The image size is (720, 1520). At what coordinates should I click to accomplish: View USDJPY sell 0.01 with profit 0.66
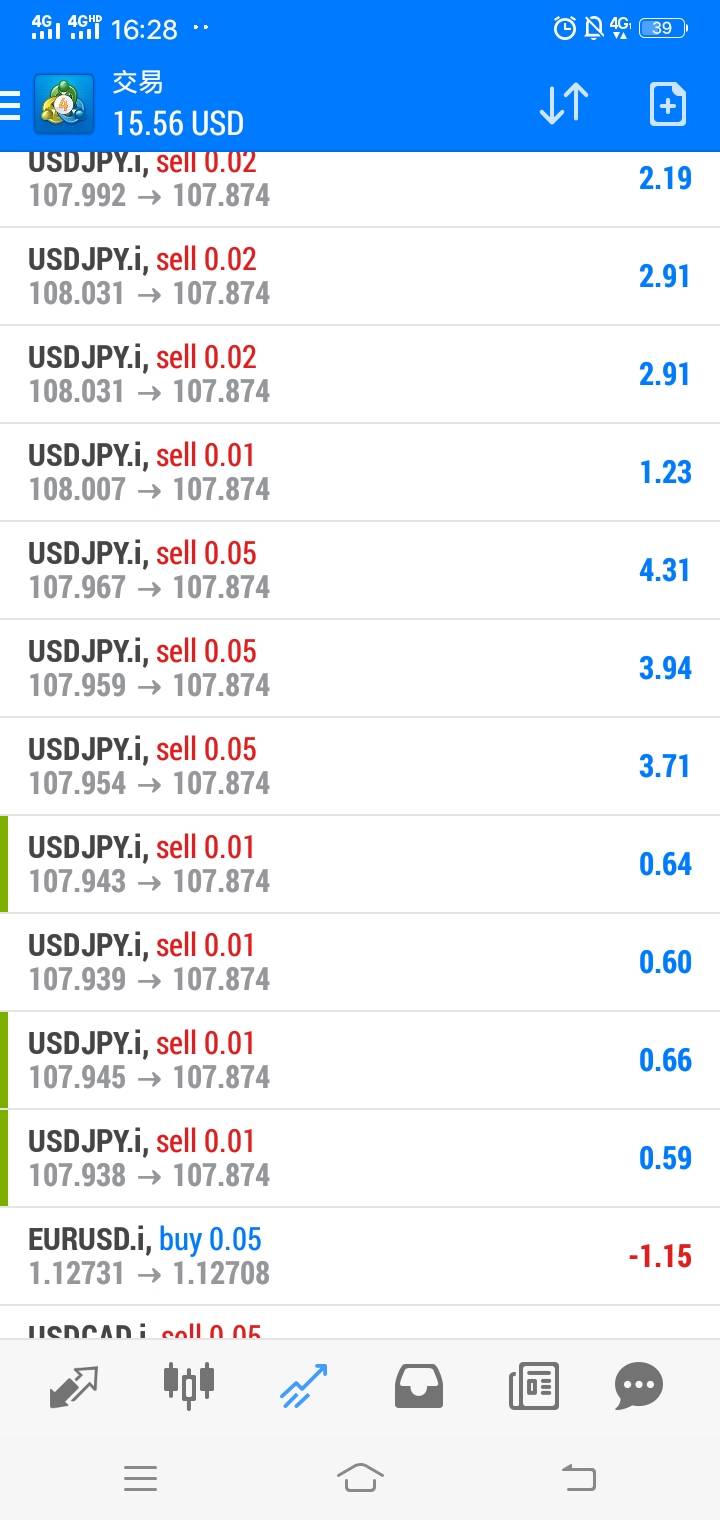tap(360, 1060)
